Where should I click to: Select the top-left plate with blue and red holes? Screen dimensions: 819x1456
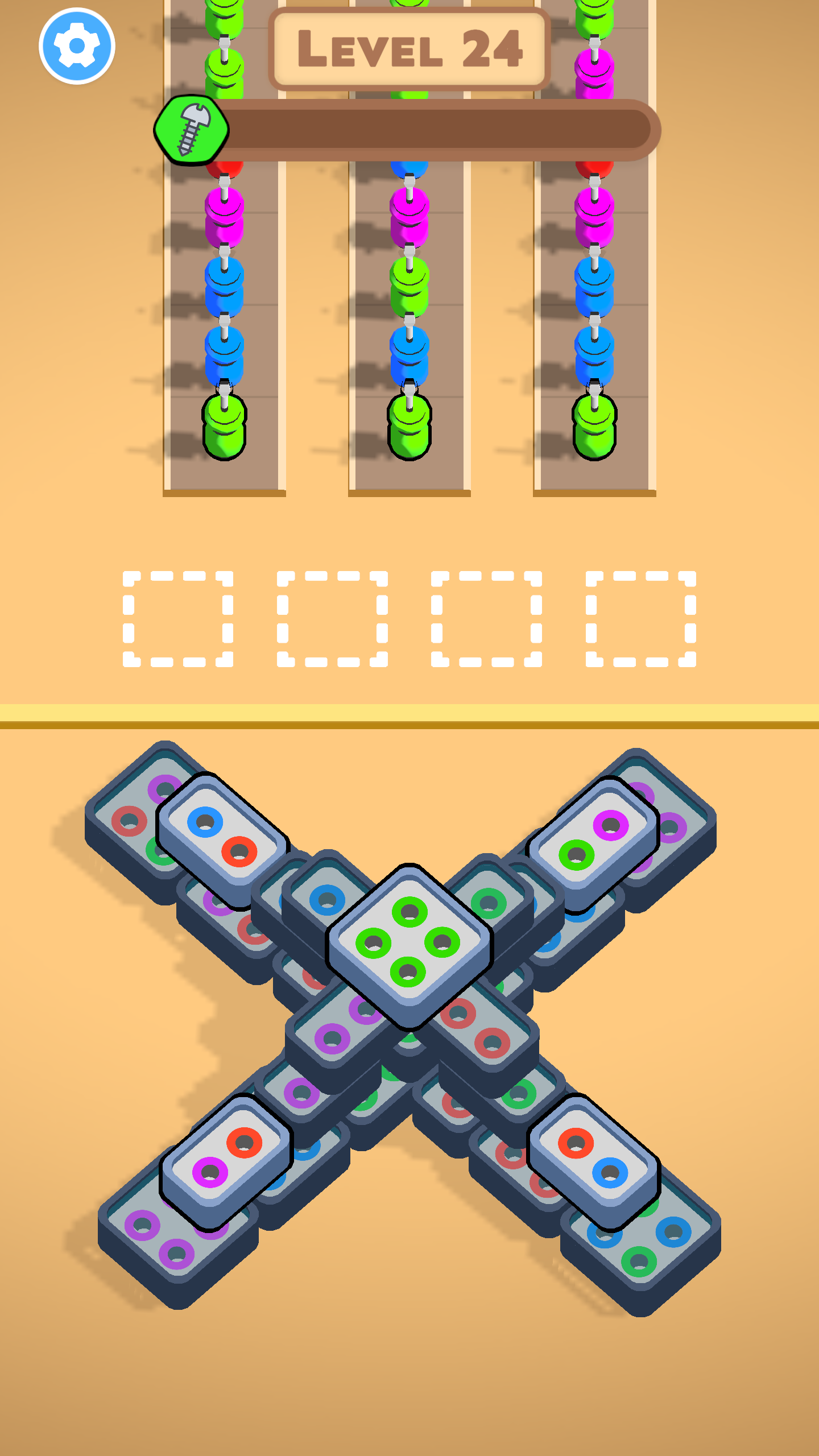coord(222,839)
